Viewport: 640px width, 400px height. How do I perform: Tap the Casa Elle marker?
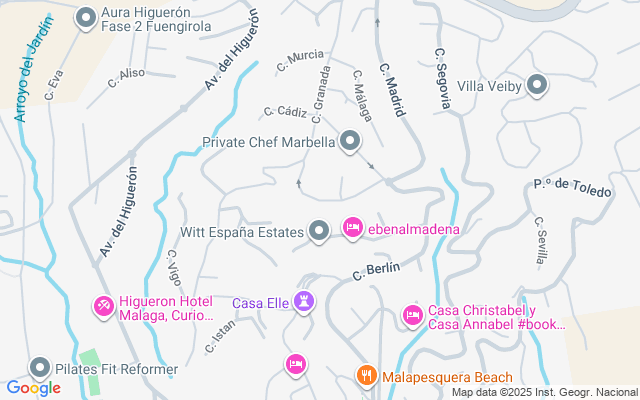(x=305, y=301)
